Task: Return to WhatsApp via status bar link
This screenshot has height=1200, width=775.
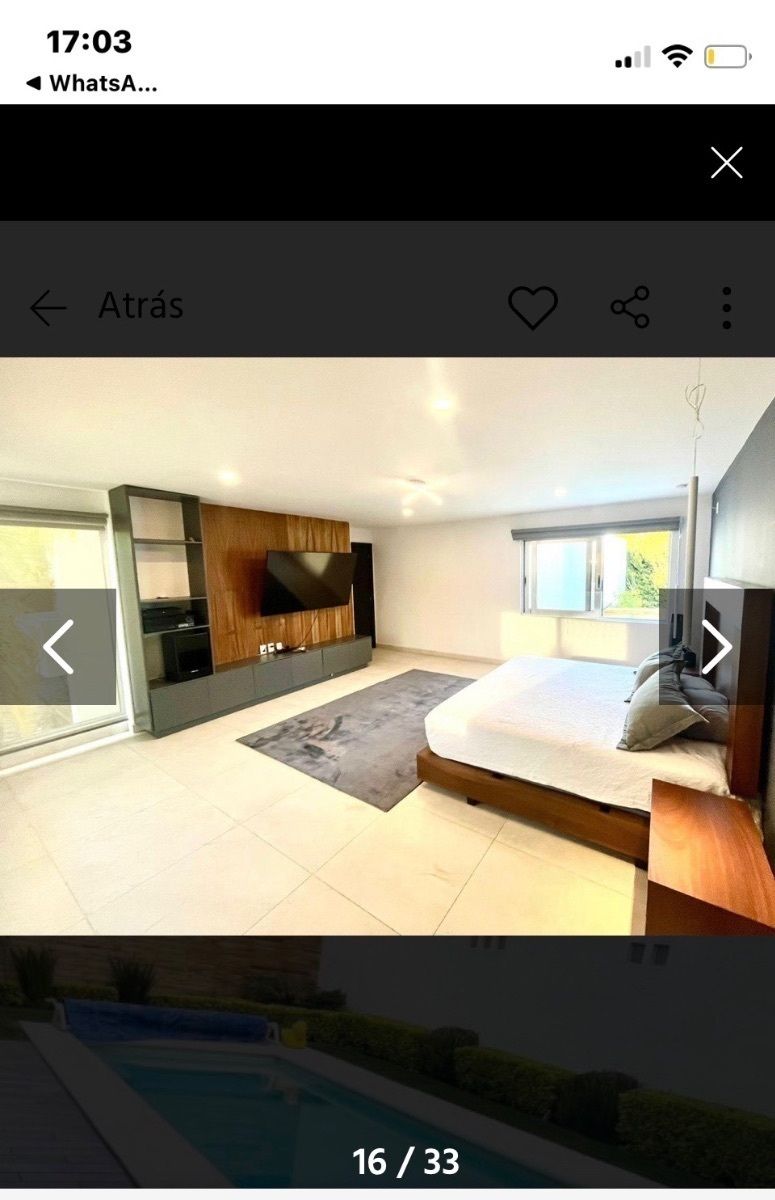Action: (x=92, y=84)
